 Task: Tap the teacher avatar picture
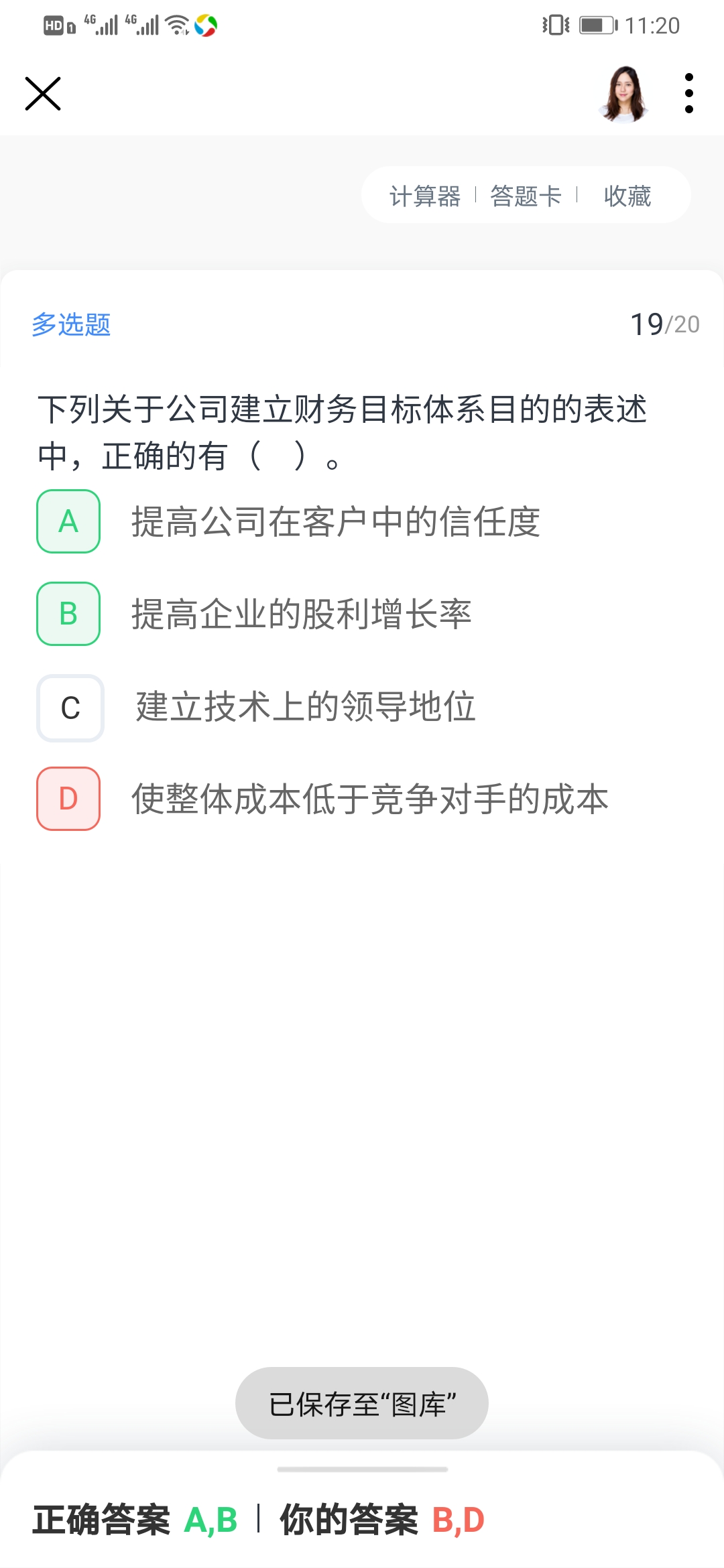point(625,94)
